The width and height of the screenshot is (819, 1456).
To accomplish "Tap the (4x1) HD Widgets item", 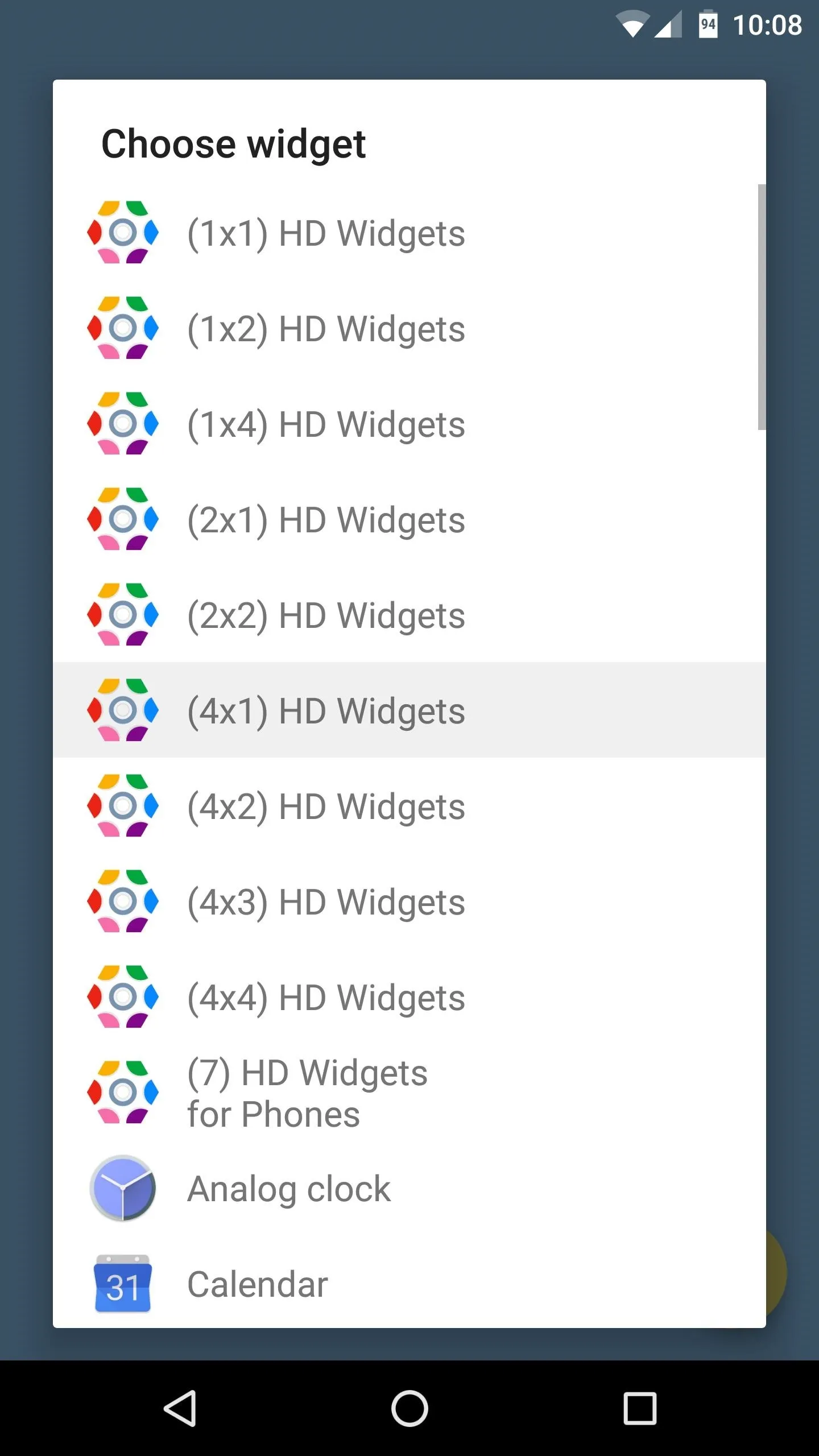I will point(409,710).
